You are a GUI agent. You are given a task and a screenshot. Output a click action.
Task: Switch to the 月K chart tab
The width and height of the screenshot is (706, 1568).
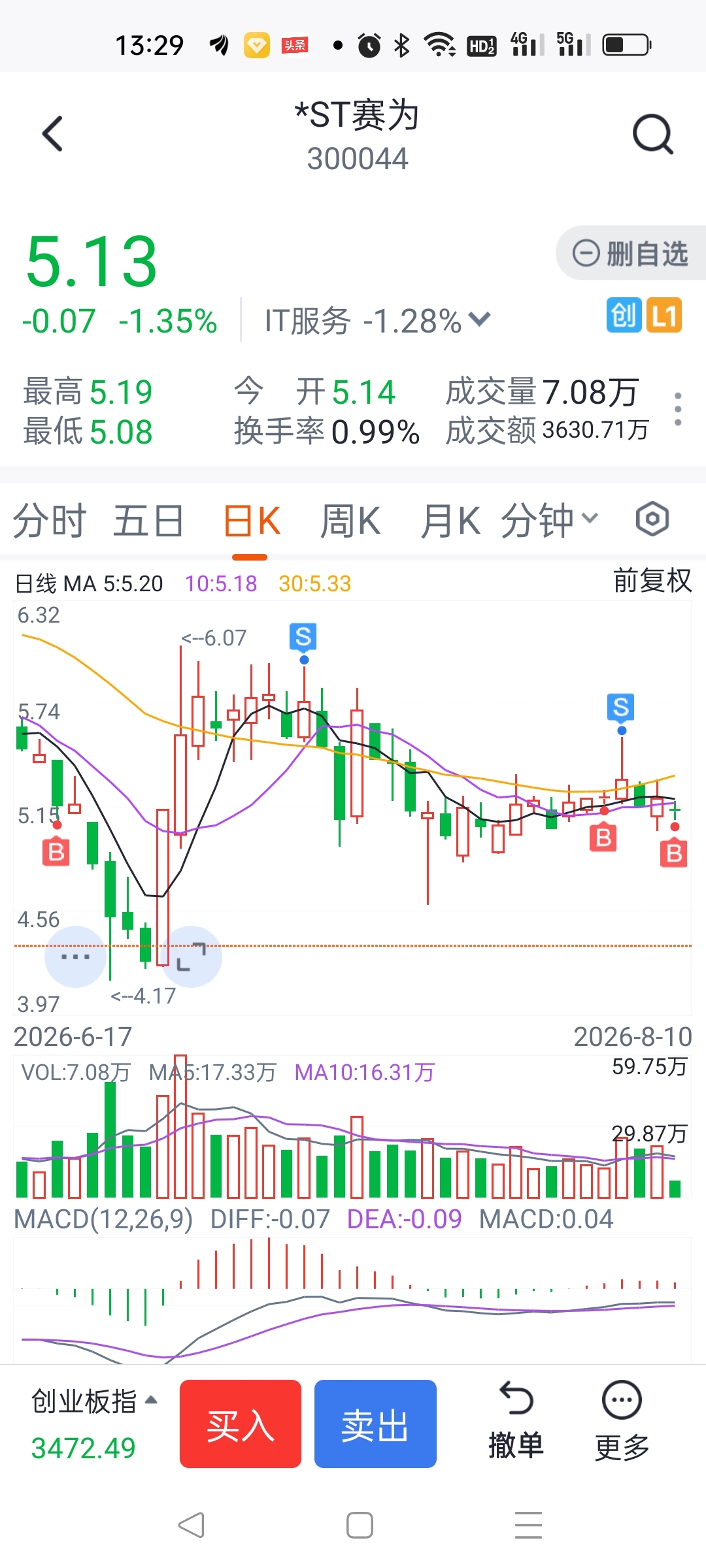click(x=450, y=521)
